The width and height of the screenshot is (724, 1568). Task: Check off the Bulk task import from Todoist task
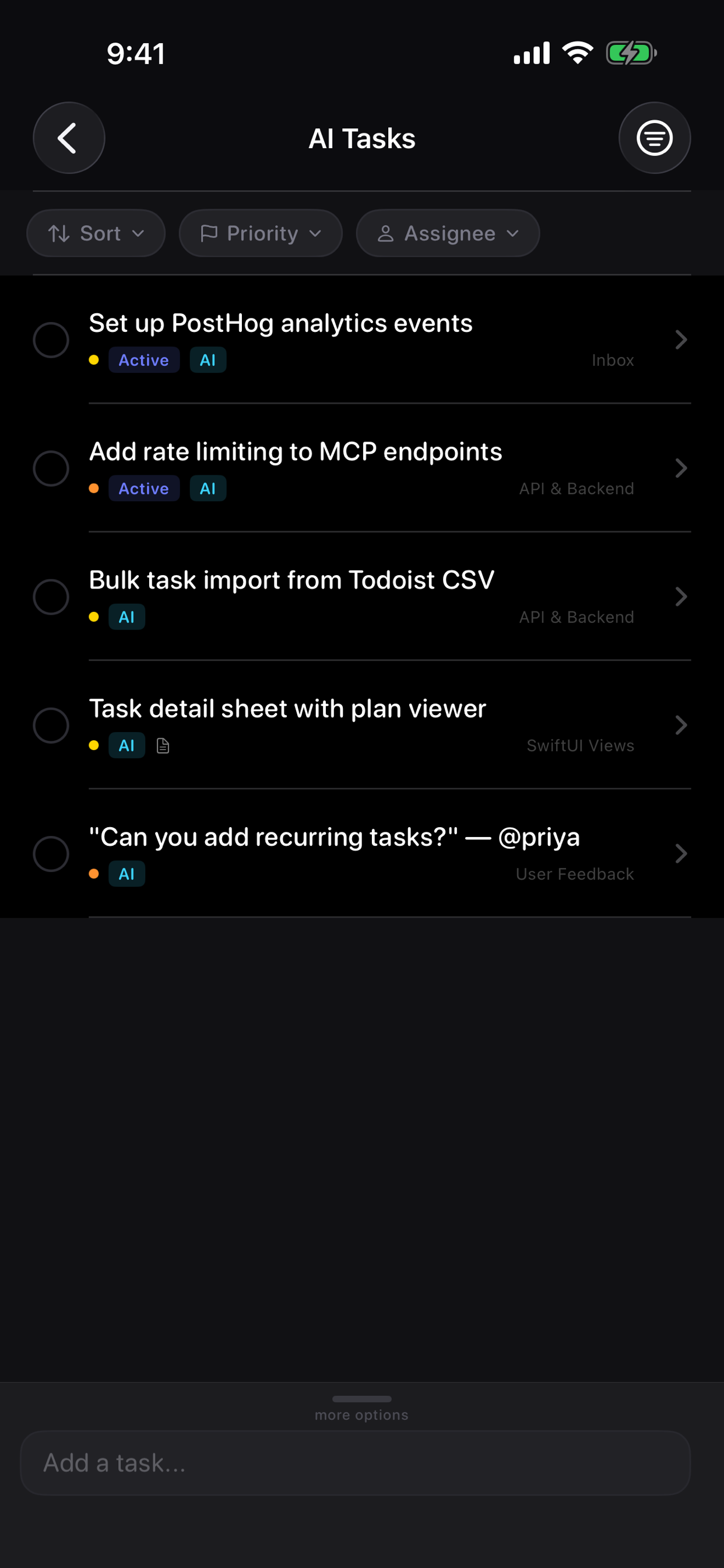pyautogui.click(x=51, y=597)
